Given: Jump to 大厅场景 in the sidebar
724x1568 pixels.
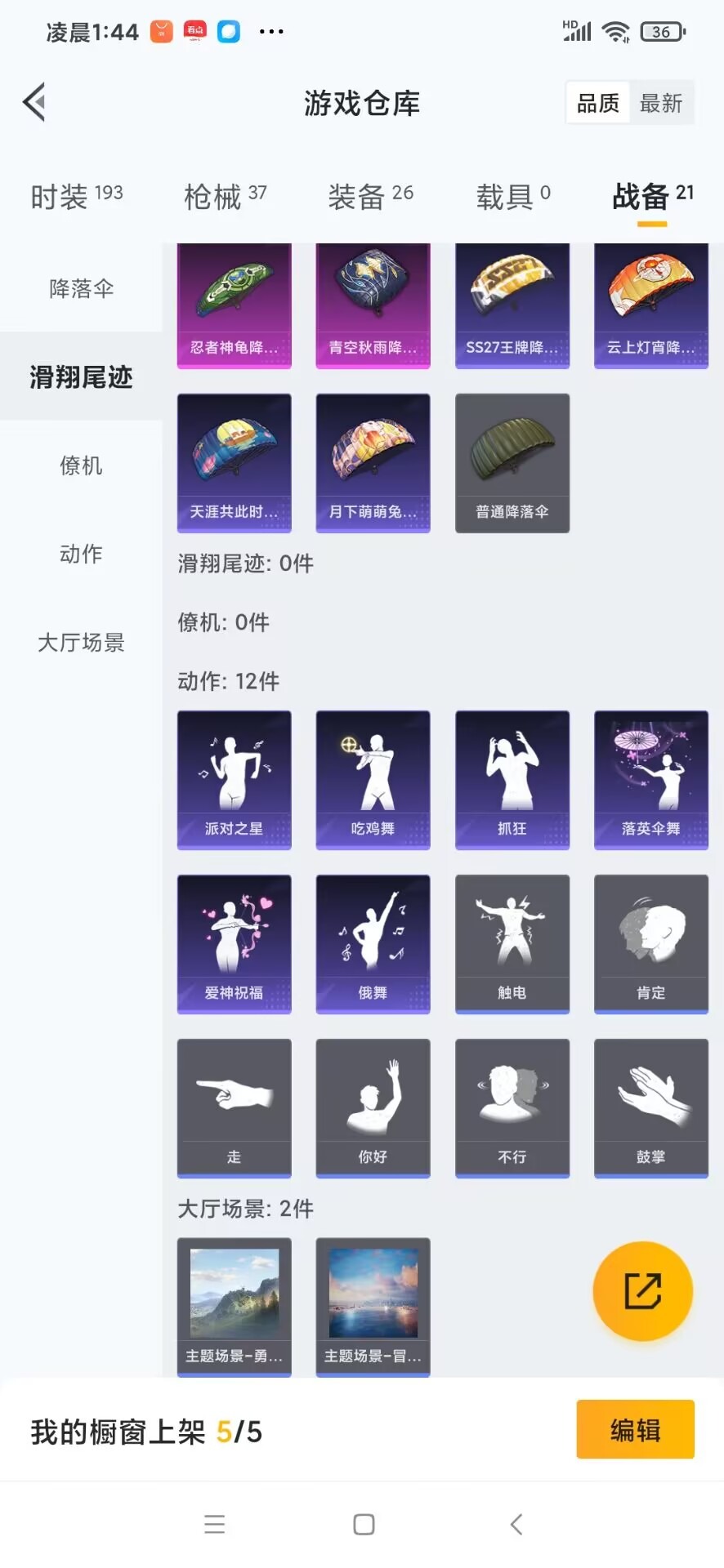Looking at the screenshot, I should click(81, 642).
